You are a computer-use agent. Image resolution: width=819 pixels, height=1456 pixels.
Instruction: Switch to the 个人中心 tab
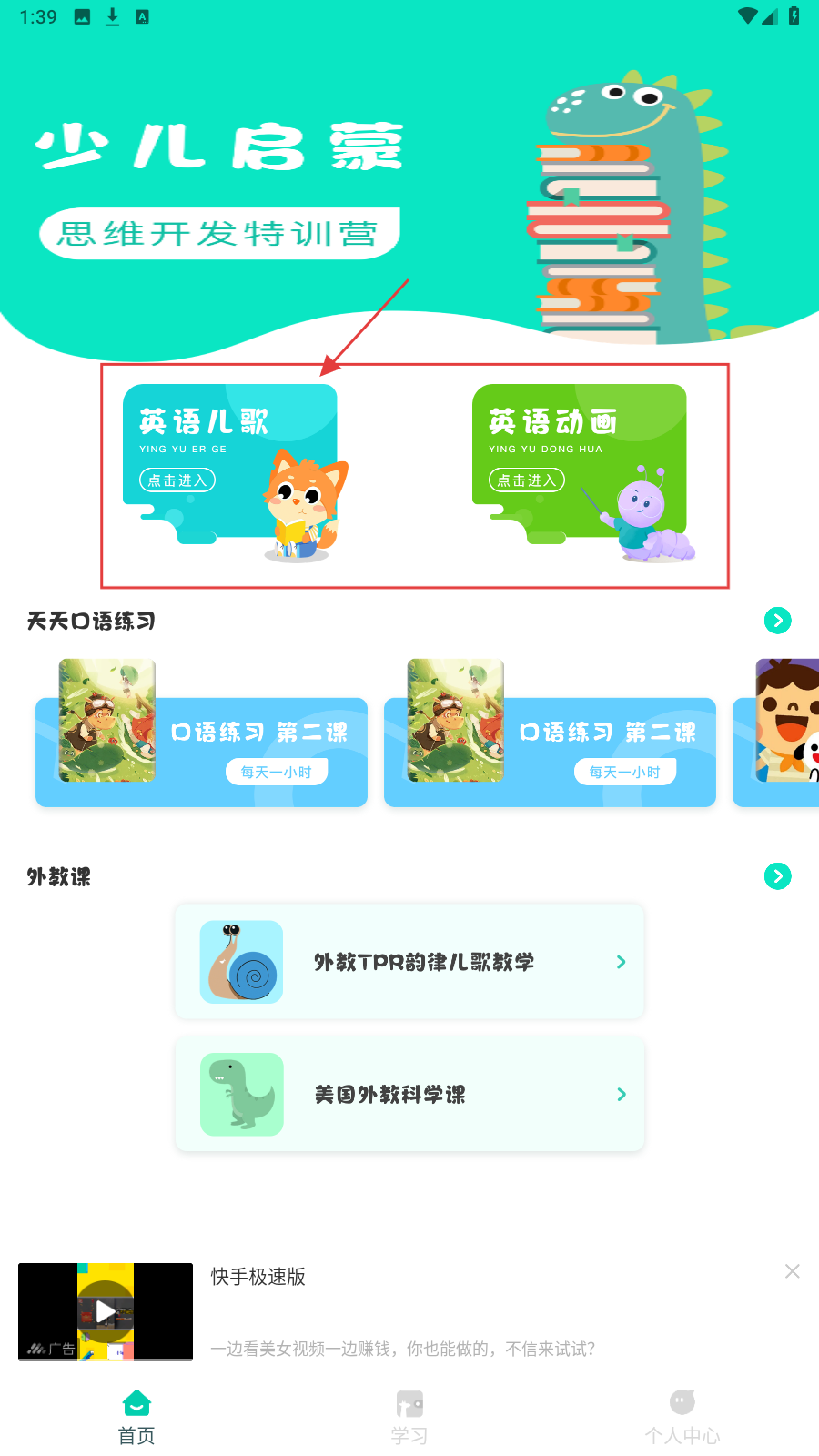[x=682, y=1417]
